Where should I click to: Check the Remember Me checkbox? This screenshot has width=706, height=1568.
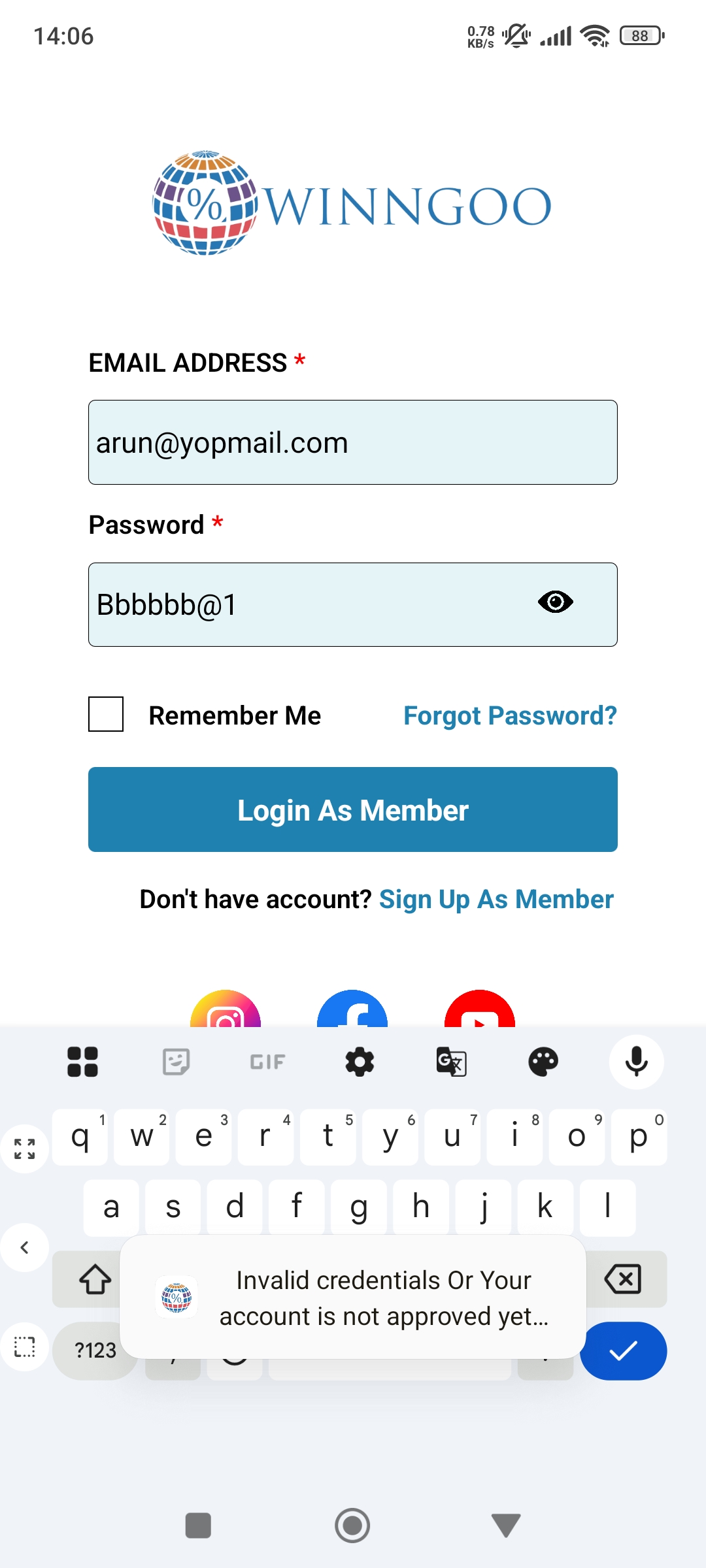[106, 714]
